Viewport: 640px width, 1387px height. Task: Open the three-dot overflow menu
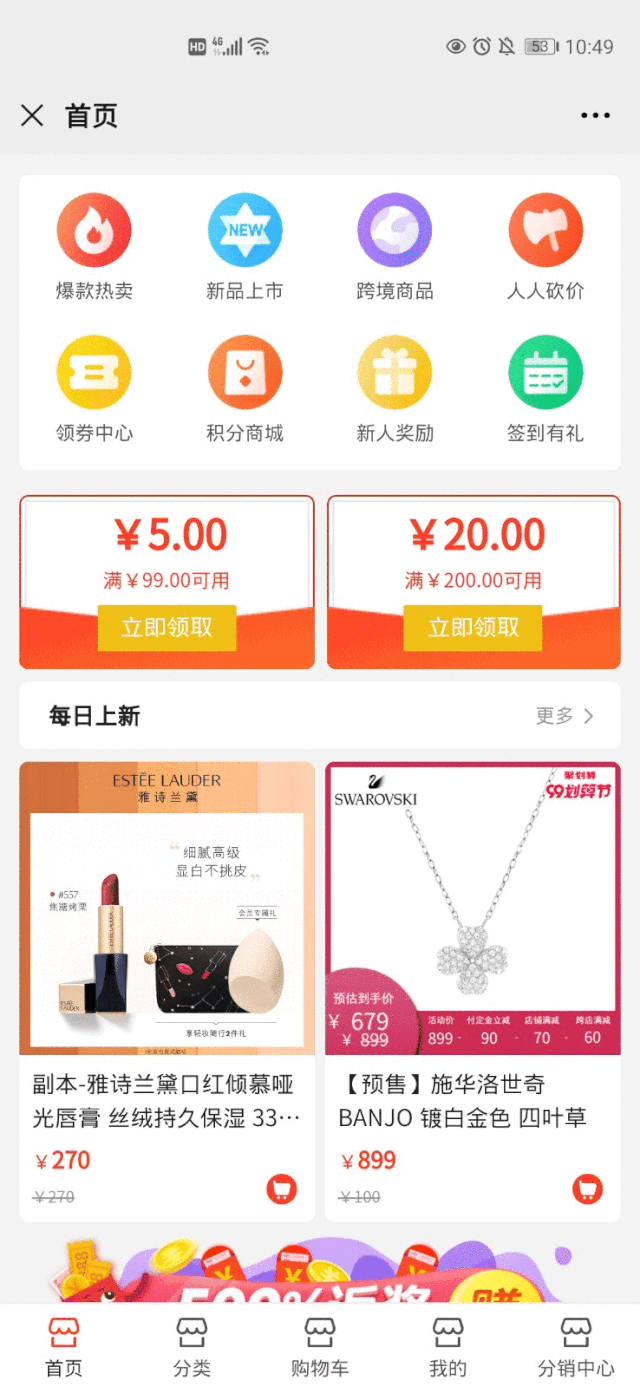point(595,116)
